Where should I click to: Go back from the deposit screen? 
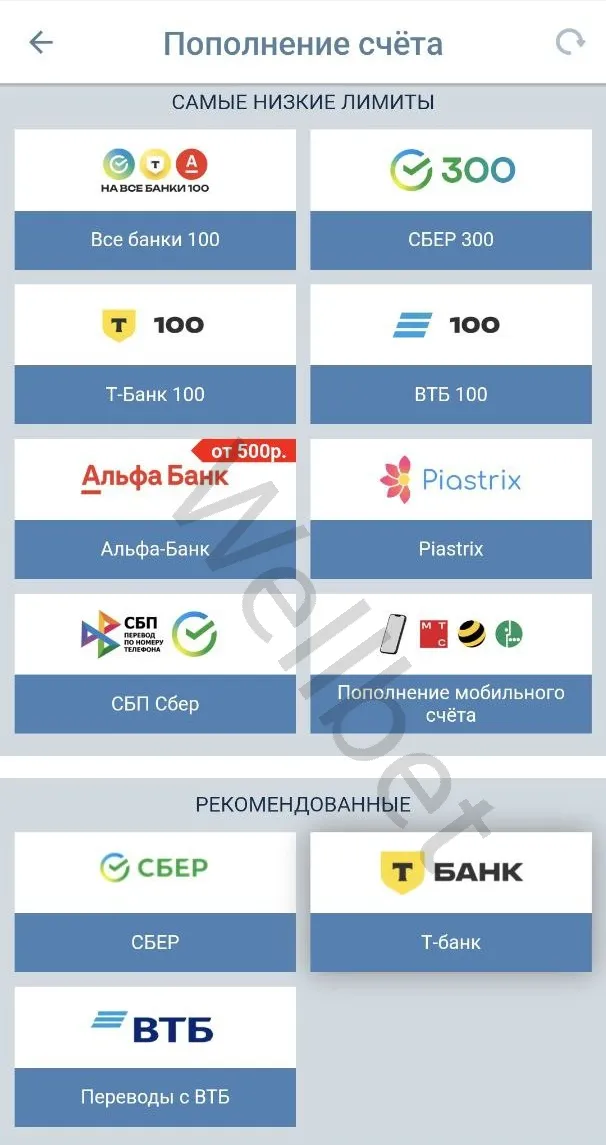(x=41, y=42)
